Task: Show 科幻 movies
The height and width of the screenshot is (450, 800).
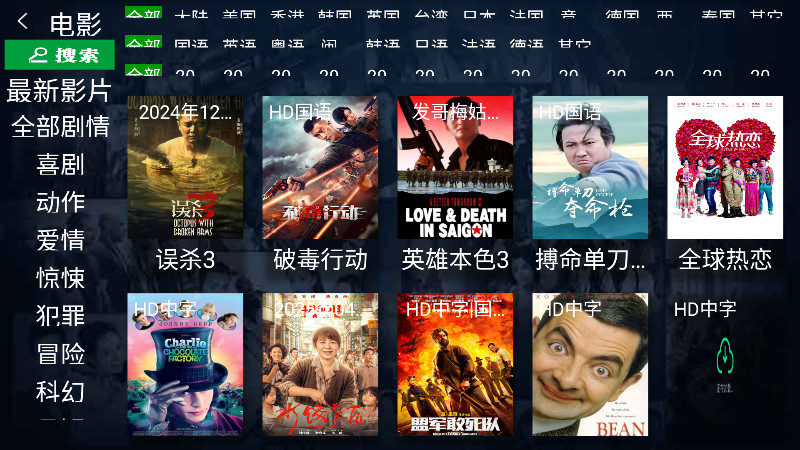Action: click(x=60, y=391)
